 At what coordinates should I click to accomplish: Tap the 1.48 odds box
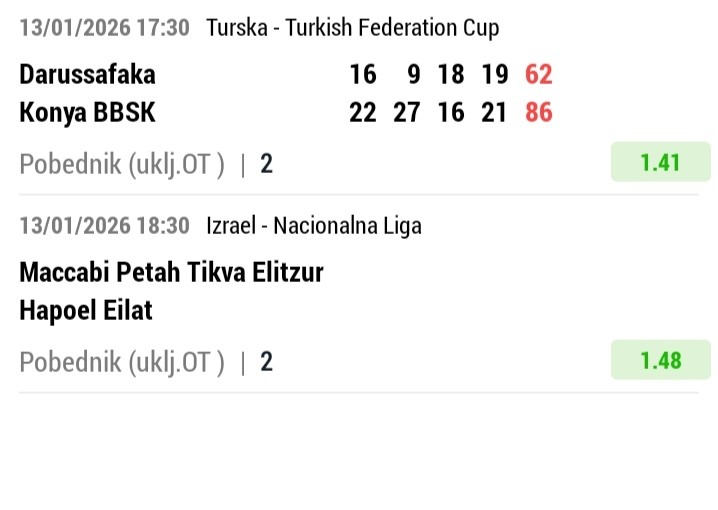point(660,360)
